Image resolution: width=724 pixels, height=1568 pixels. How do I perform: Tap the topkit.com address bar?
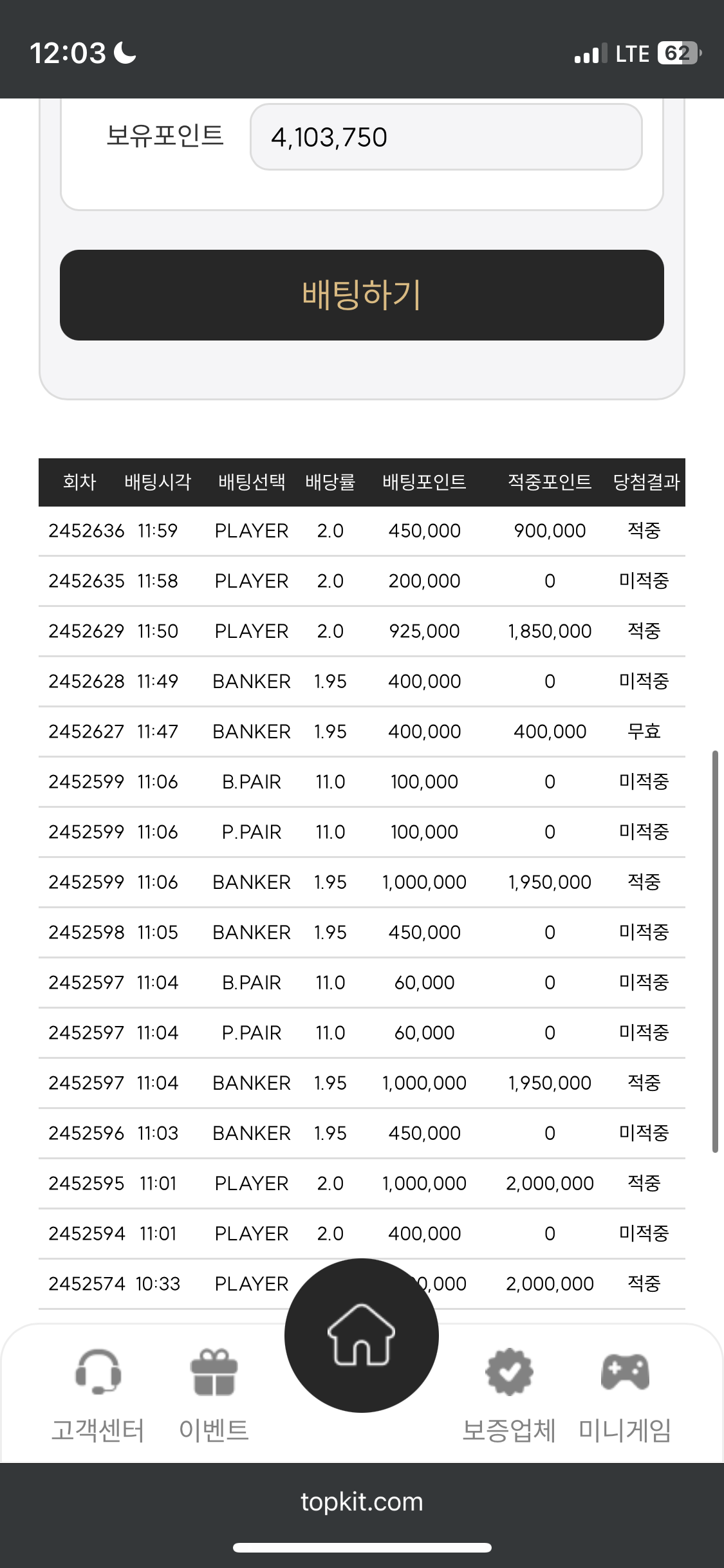click(x=362, y=1501)
